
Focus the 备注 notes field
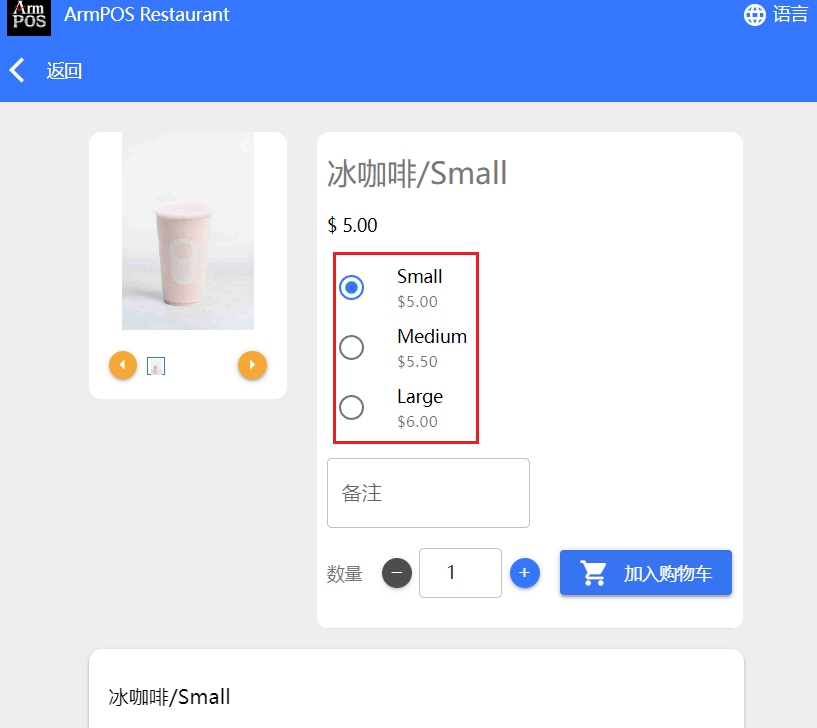[428, 493]
